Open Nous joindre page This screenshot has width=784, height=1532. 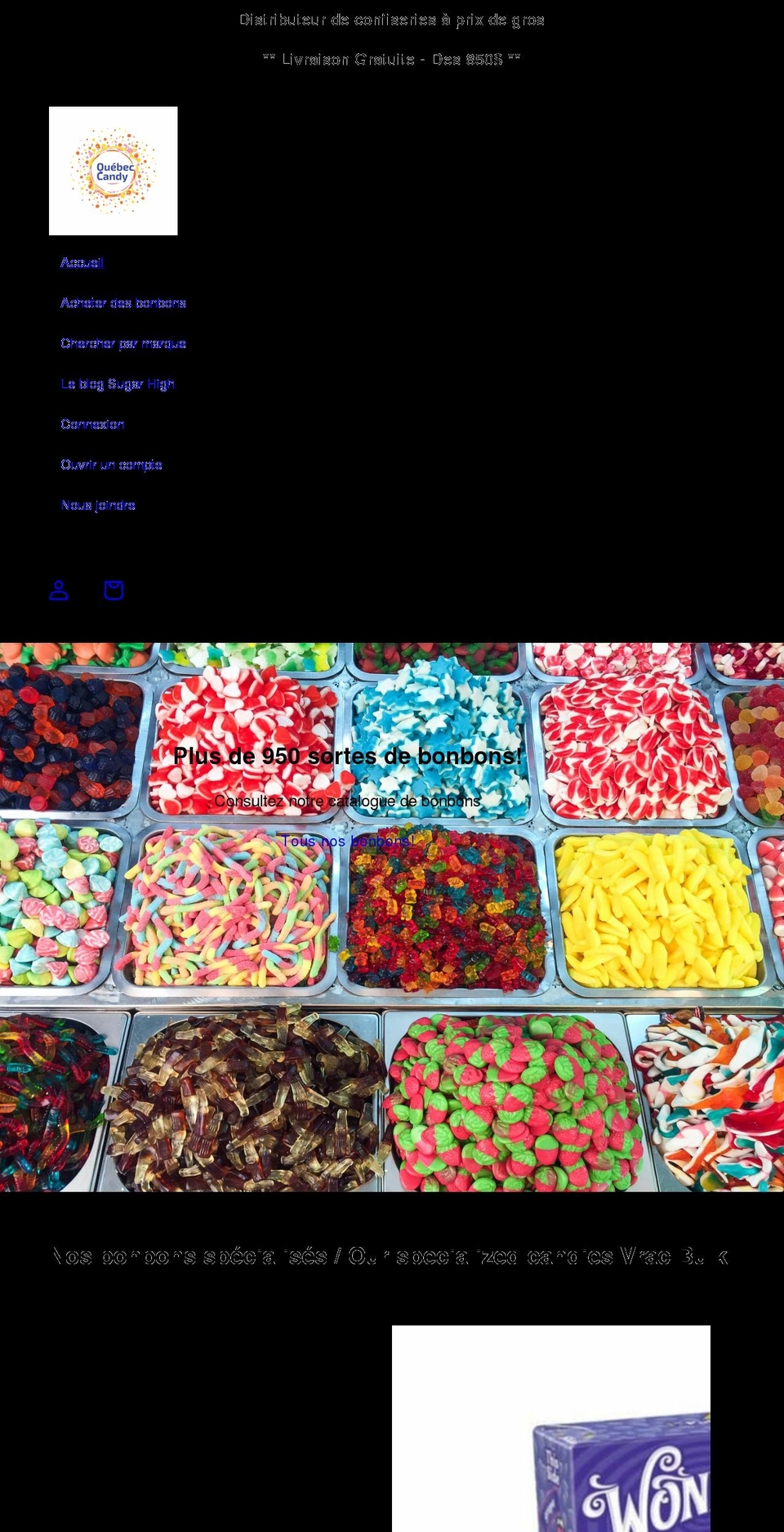click(x=98, y=505)
